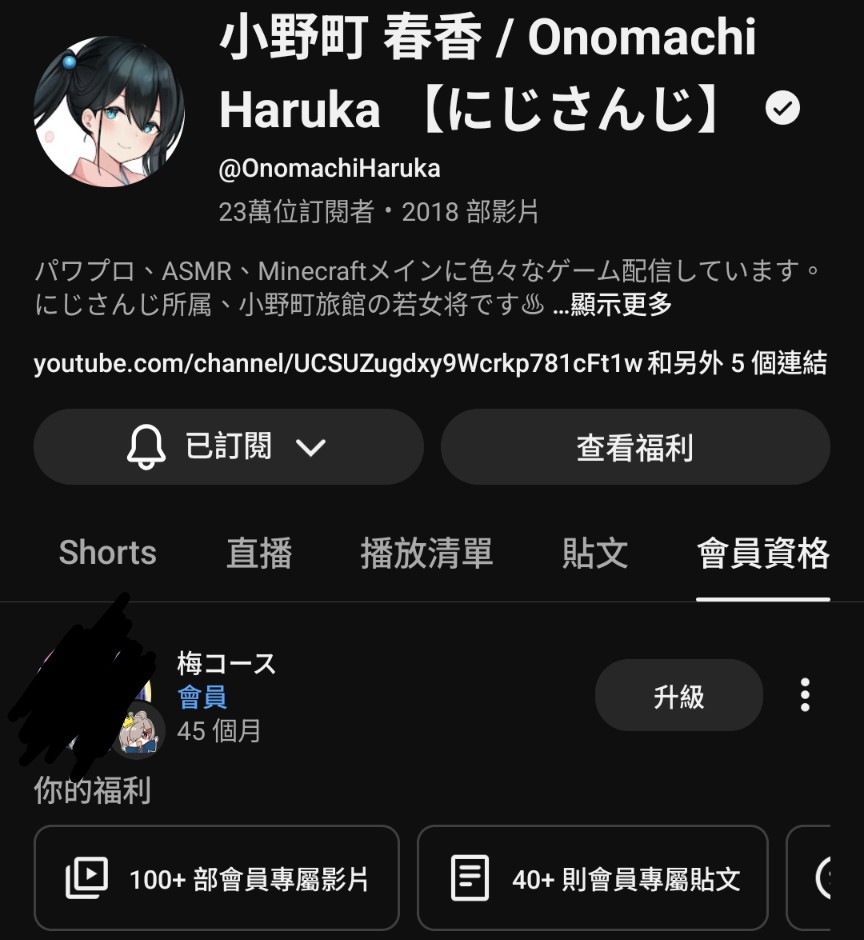Image resolution: width=864 pixels, height=940 pixels.
Task: Open 100+ 部會員專屬影片 card
Action: tap(217, 878)
